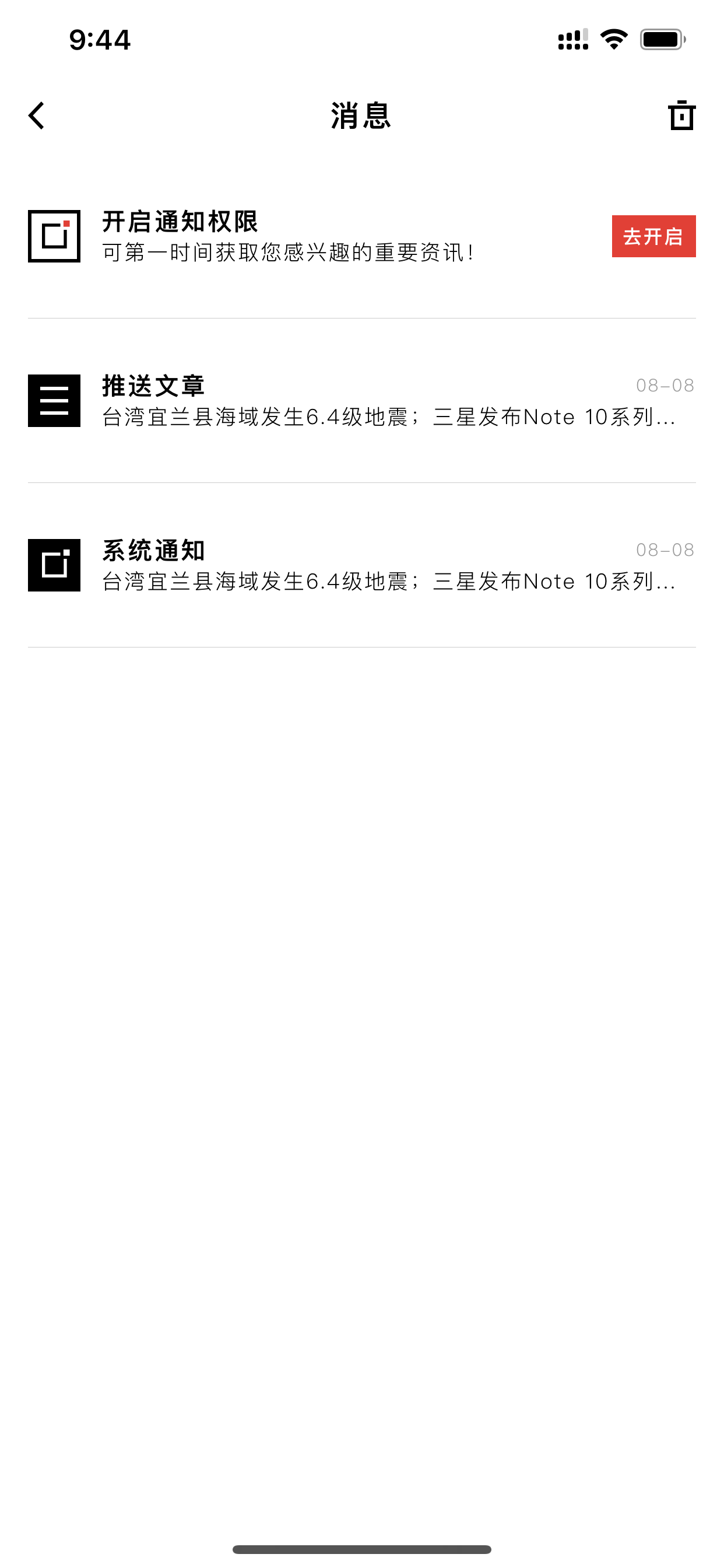Go back from the 消息 page
Viewport: 724px width, 1568px height.
point(37,116)
